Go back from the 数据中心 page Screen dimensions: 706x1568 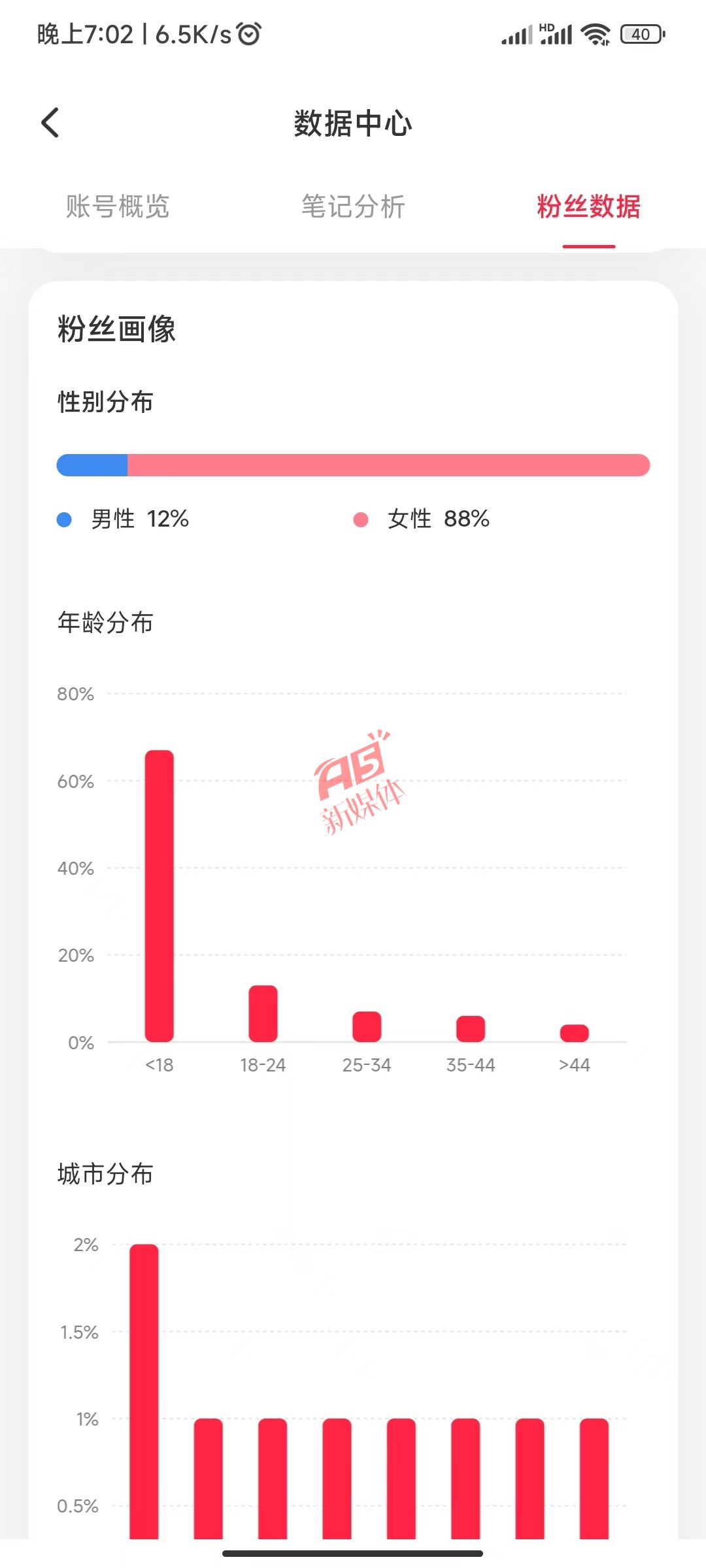[50, 123]
